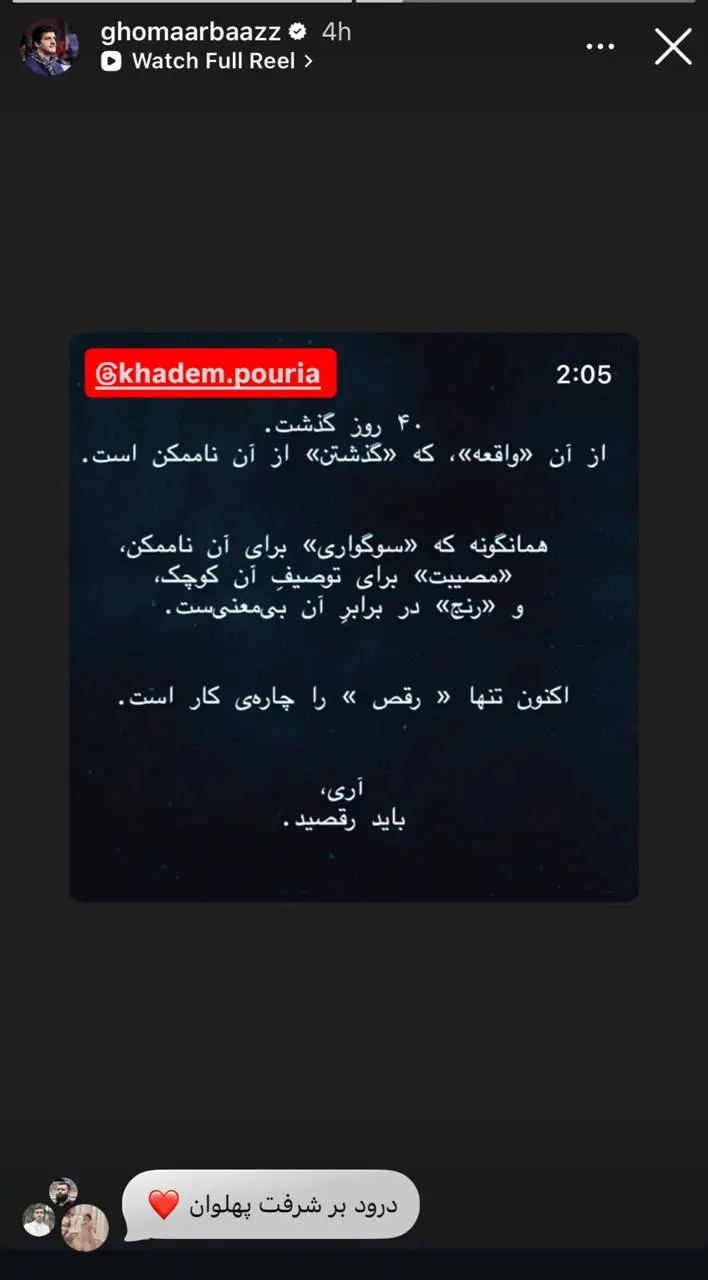The height and width of the screenshot is (1280, 708).
Task: Open the comment bubble with the red heart
Action: 270,1205
